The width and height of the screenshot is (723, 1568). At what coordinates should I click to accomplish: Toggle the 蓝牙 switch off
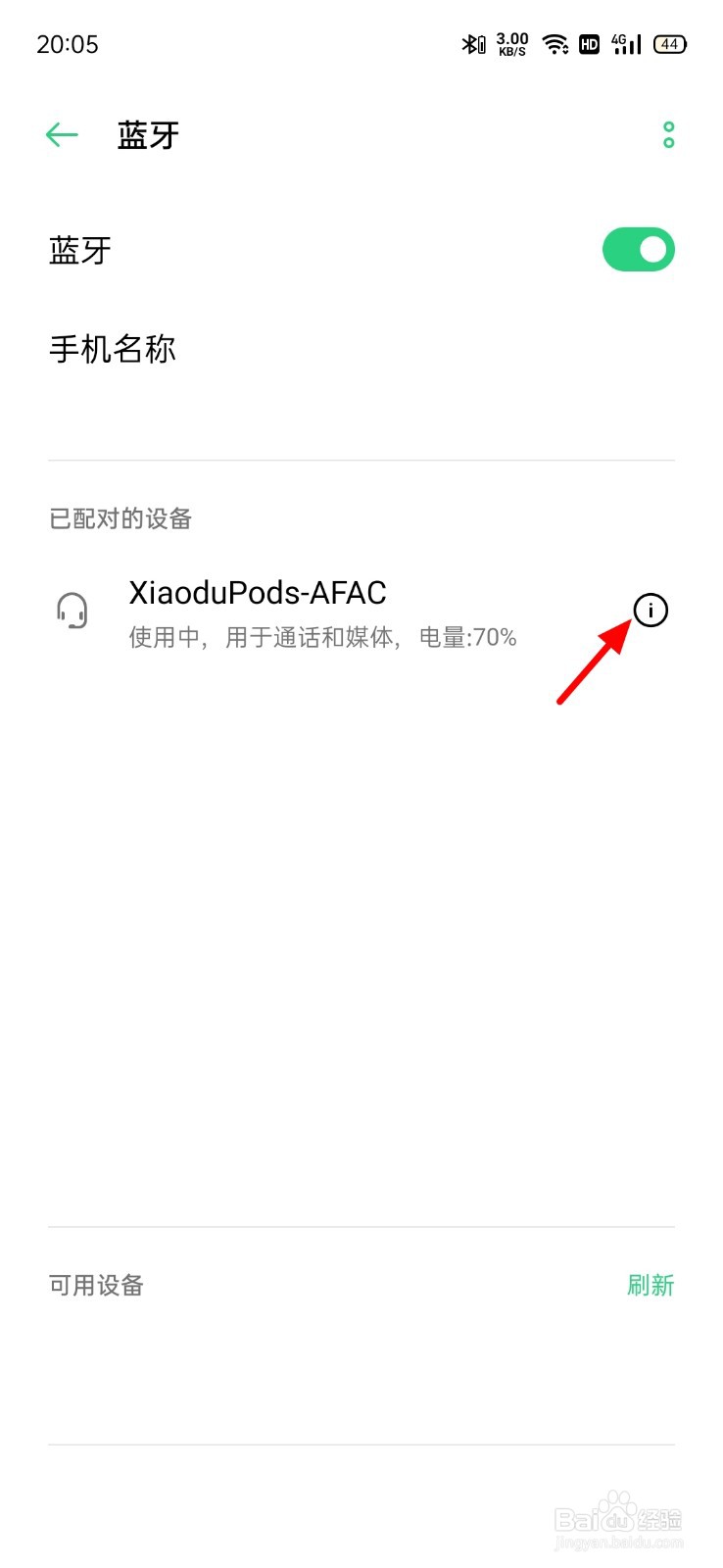pos(638,250)
